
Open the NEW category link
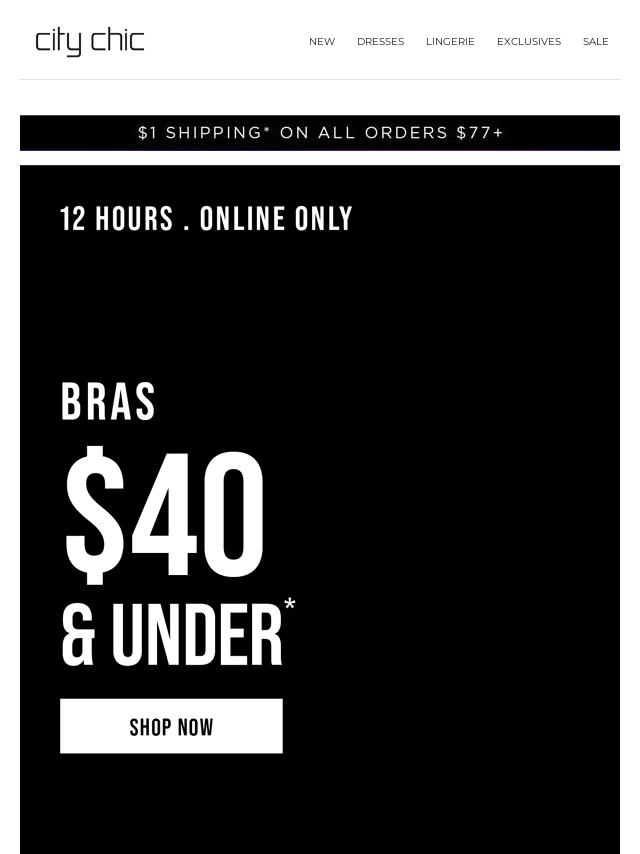tap(321, 42)
